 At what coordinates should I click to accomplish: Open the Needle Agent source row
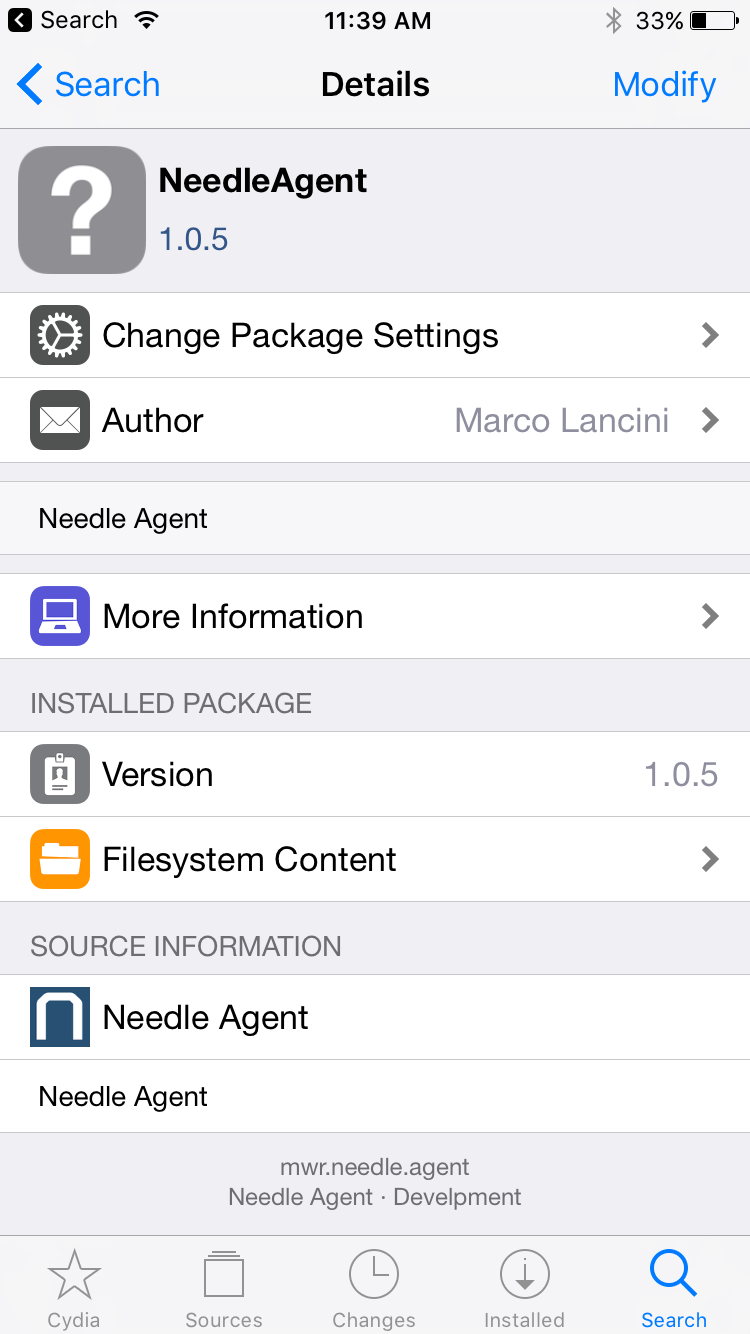point(375,1017)
